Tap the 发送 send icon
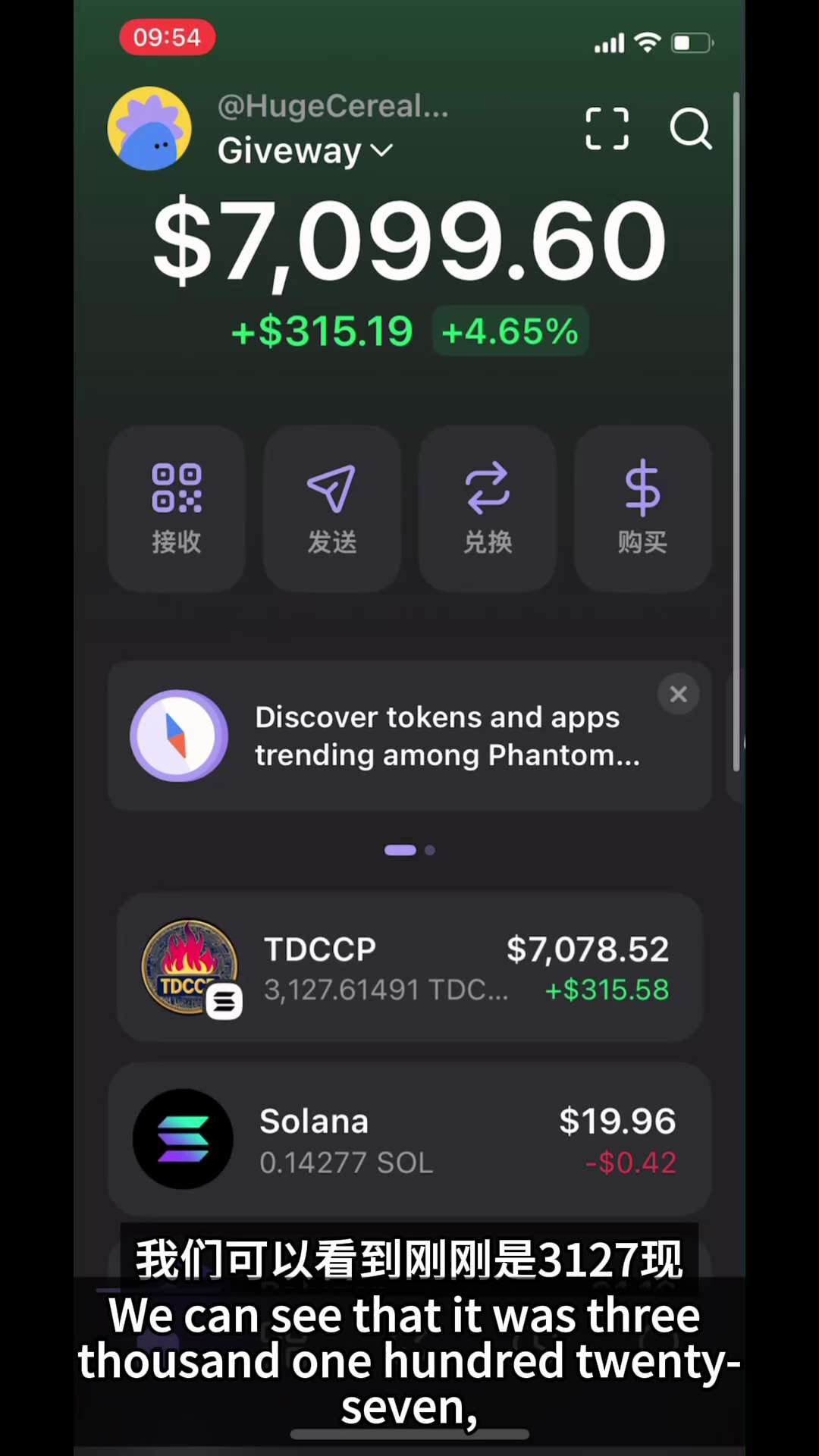The width and height of the screenshot is (819, 1456). click(331, 489)
